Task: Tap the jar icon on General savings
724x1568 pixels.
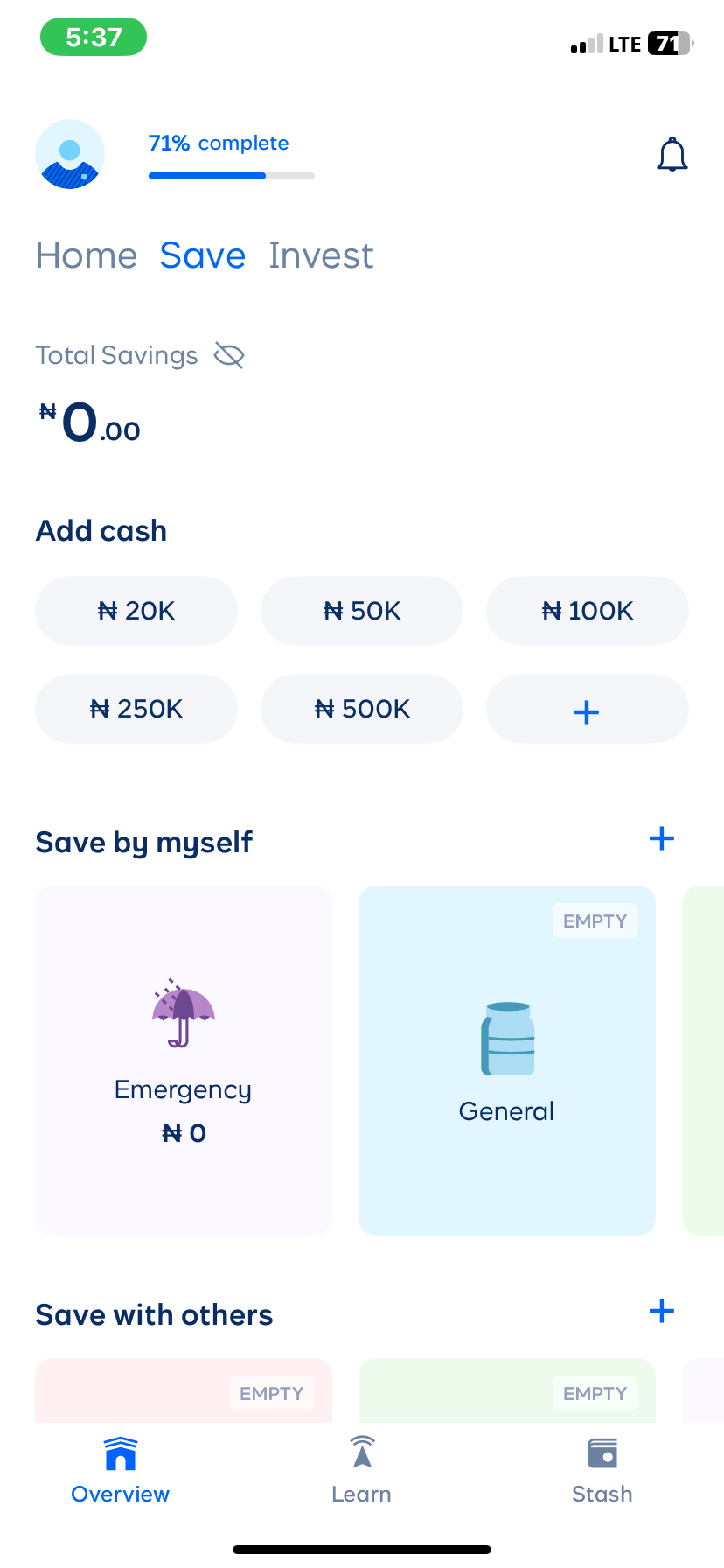Action: point(506,1039)
